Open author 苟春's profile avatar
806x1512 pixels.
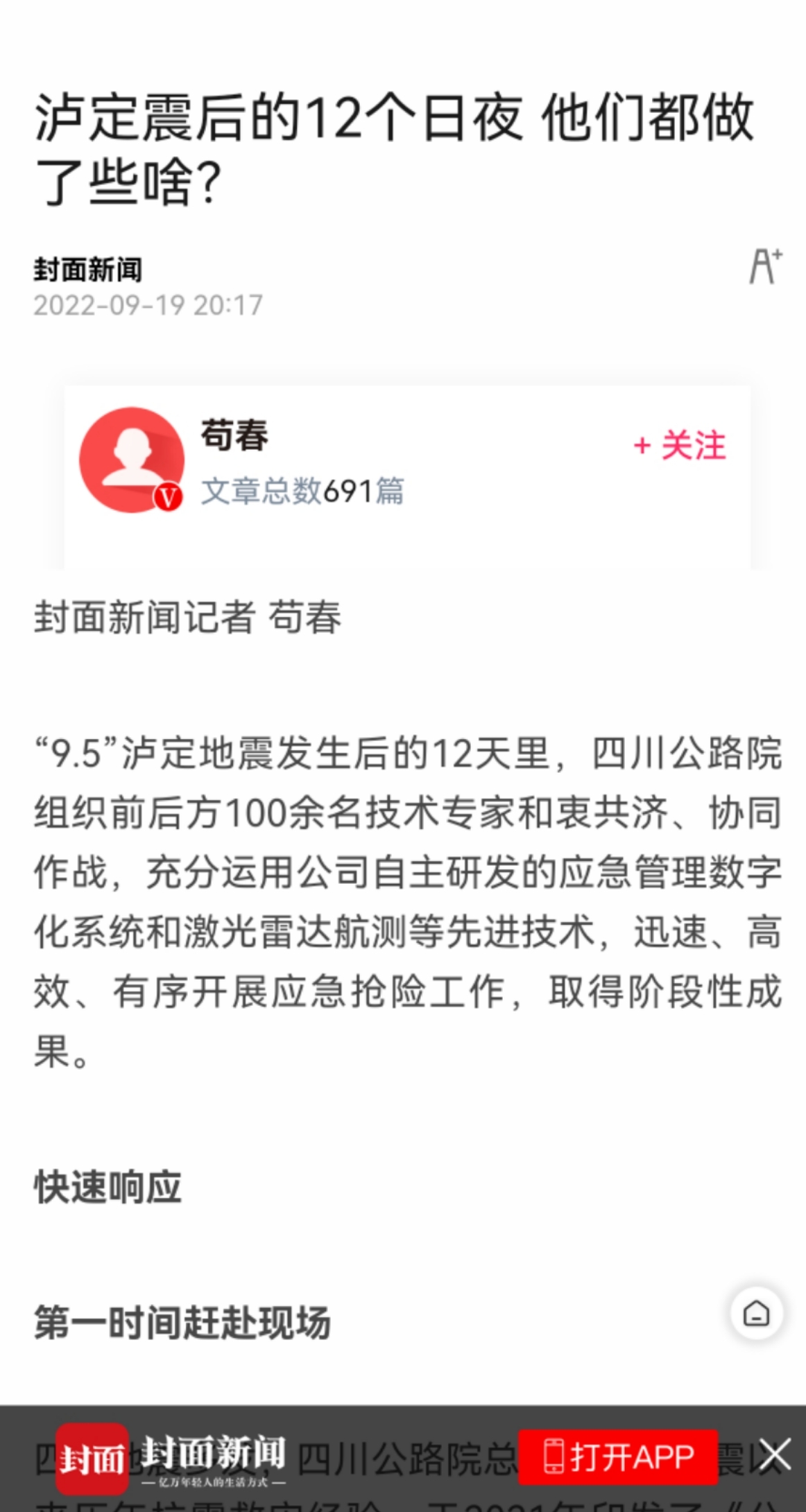click(132, 460)
